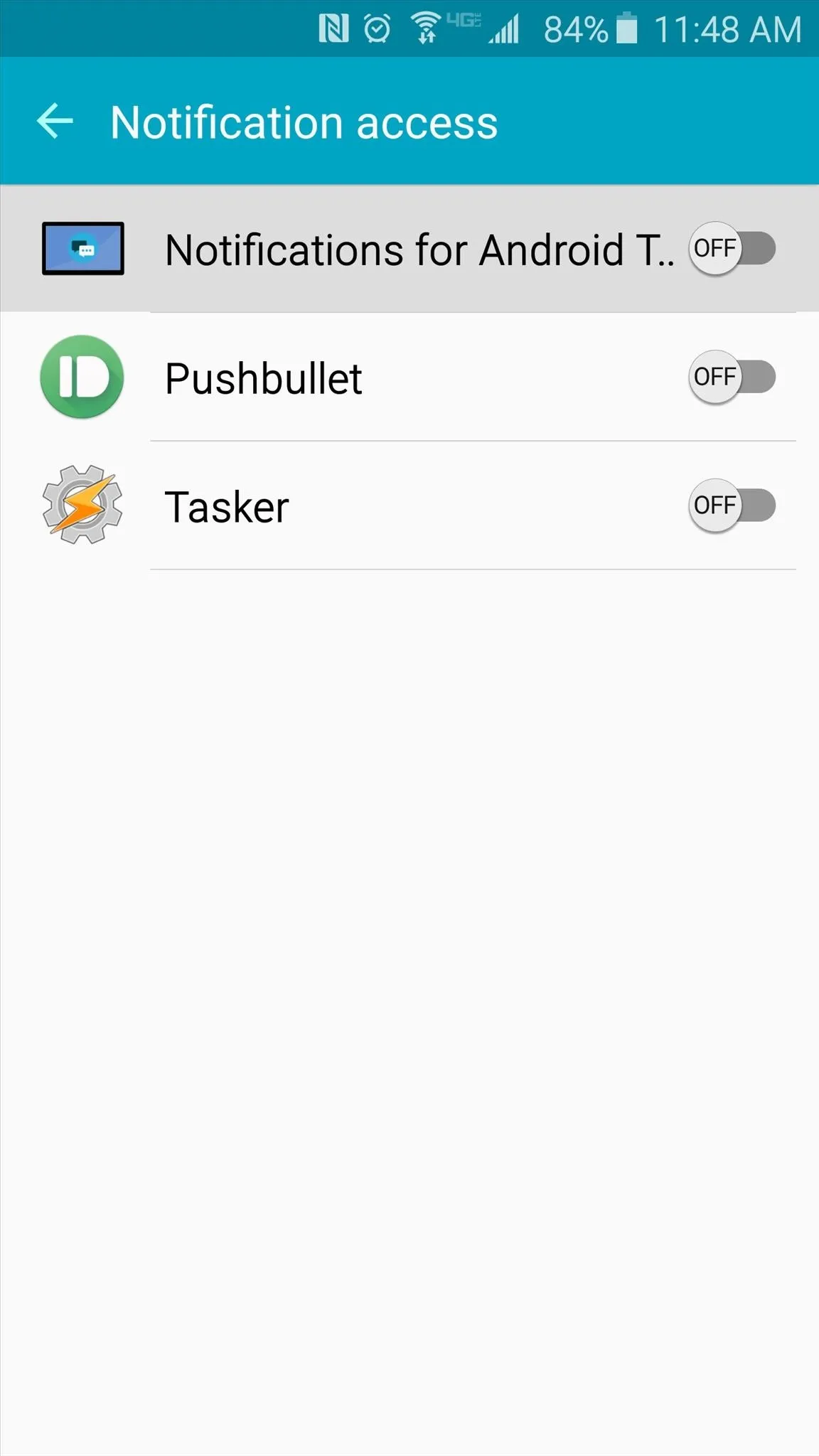
Task: Toggle the Tasker notification access switch
Action: point(732,505)
